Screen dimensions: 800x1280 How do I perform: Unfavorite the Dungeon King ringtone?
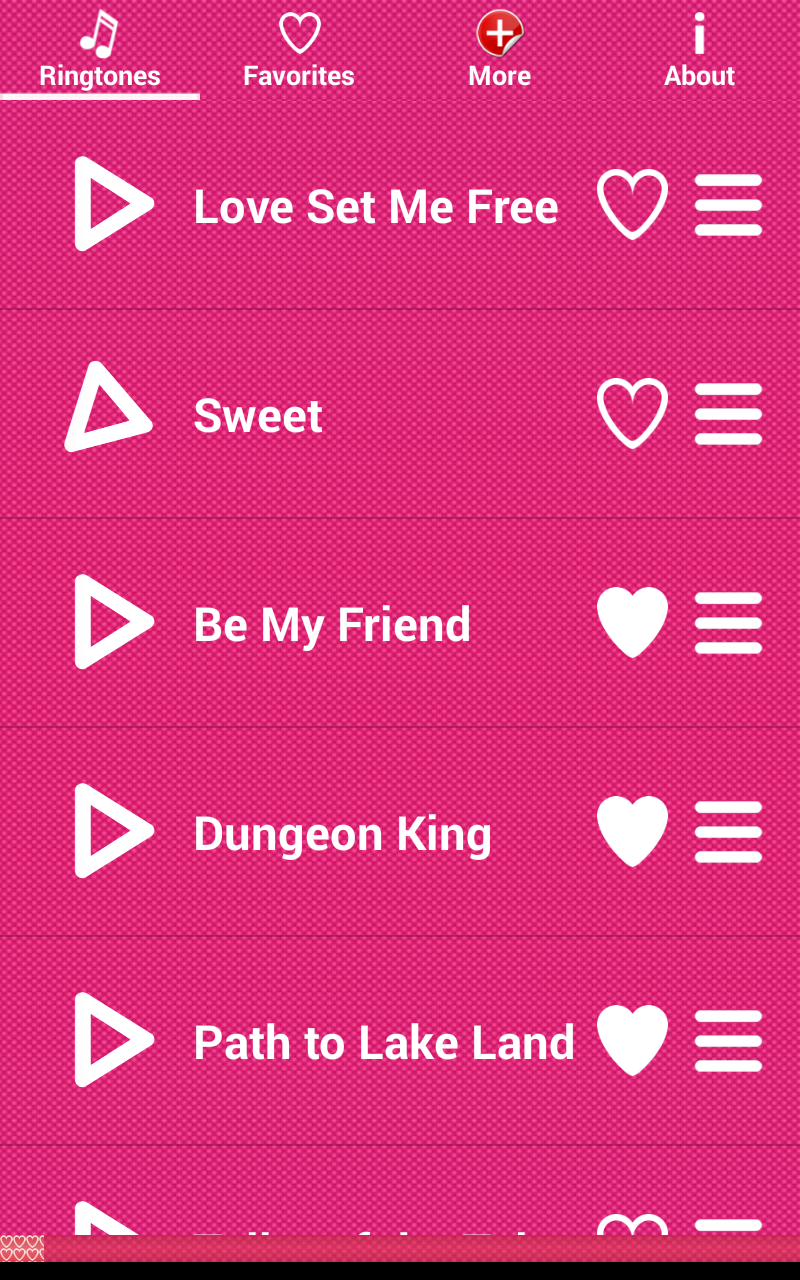tap(632, 831)
